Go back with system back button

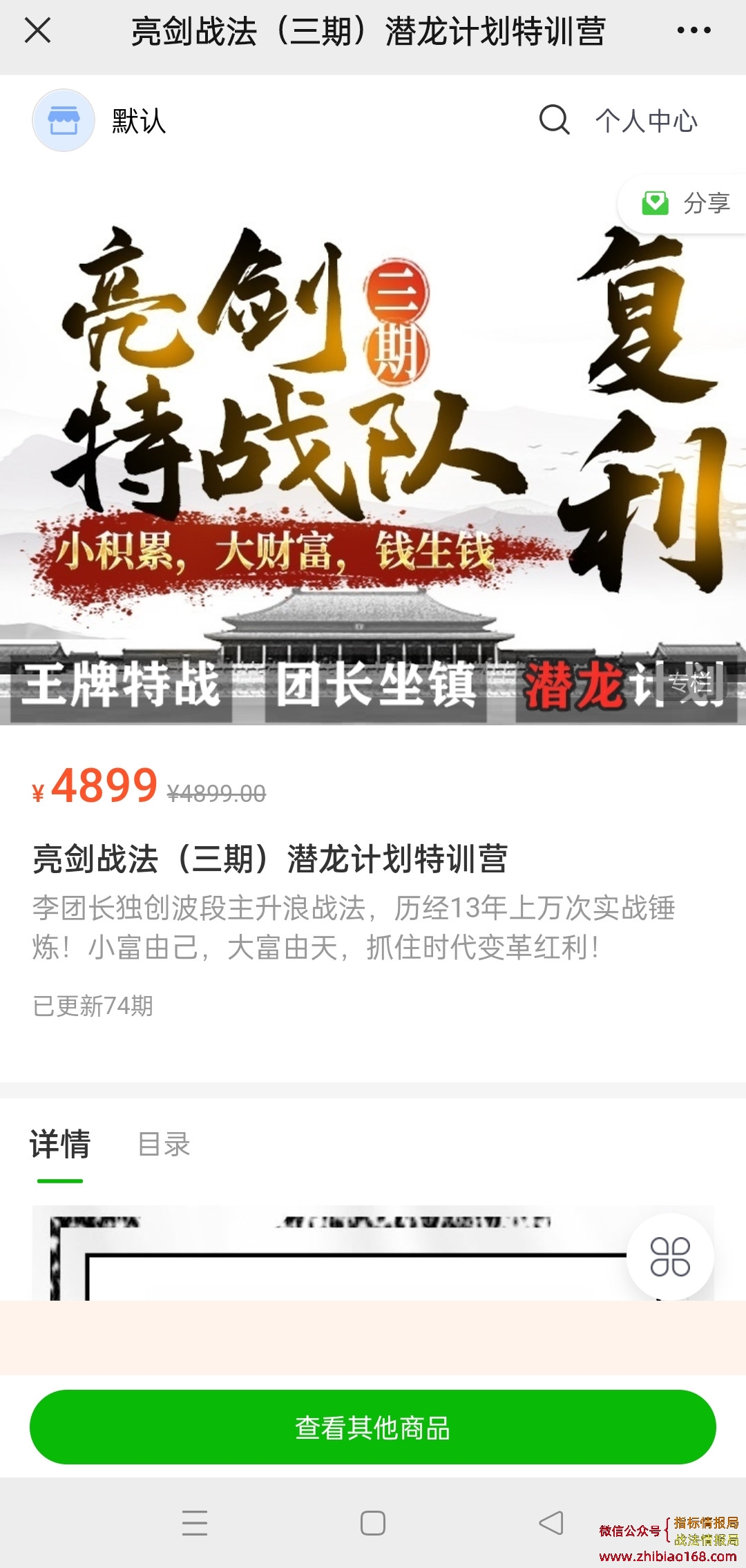[x=551, y=1523]
